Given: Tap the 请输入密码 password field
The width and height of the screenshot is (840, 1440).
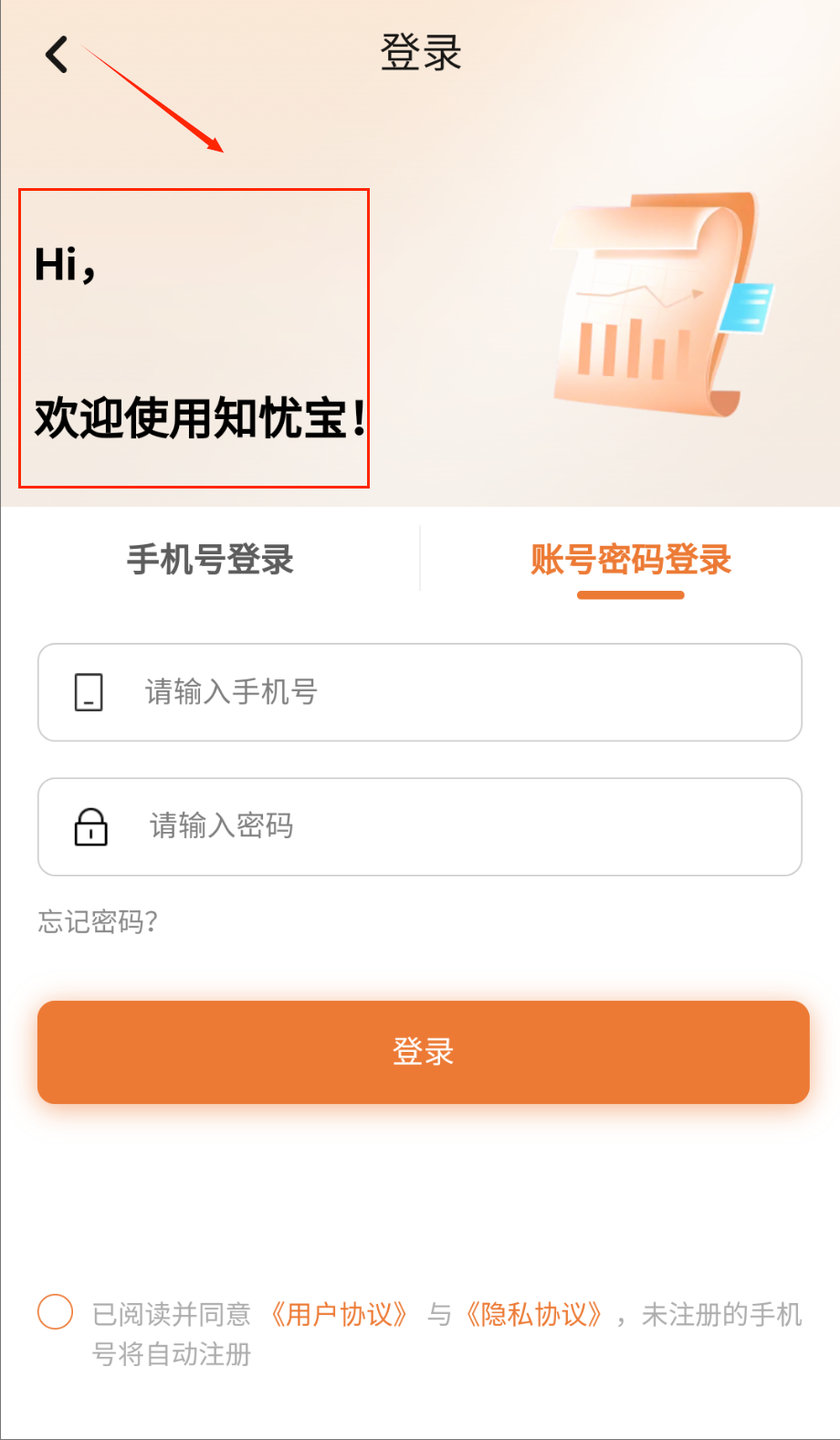Looking at the screenshot, I should click(420, 826).
